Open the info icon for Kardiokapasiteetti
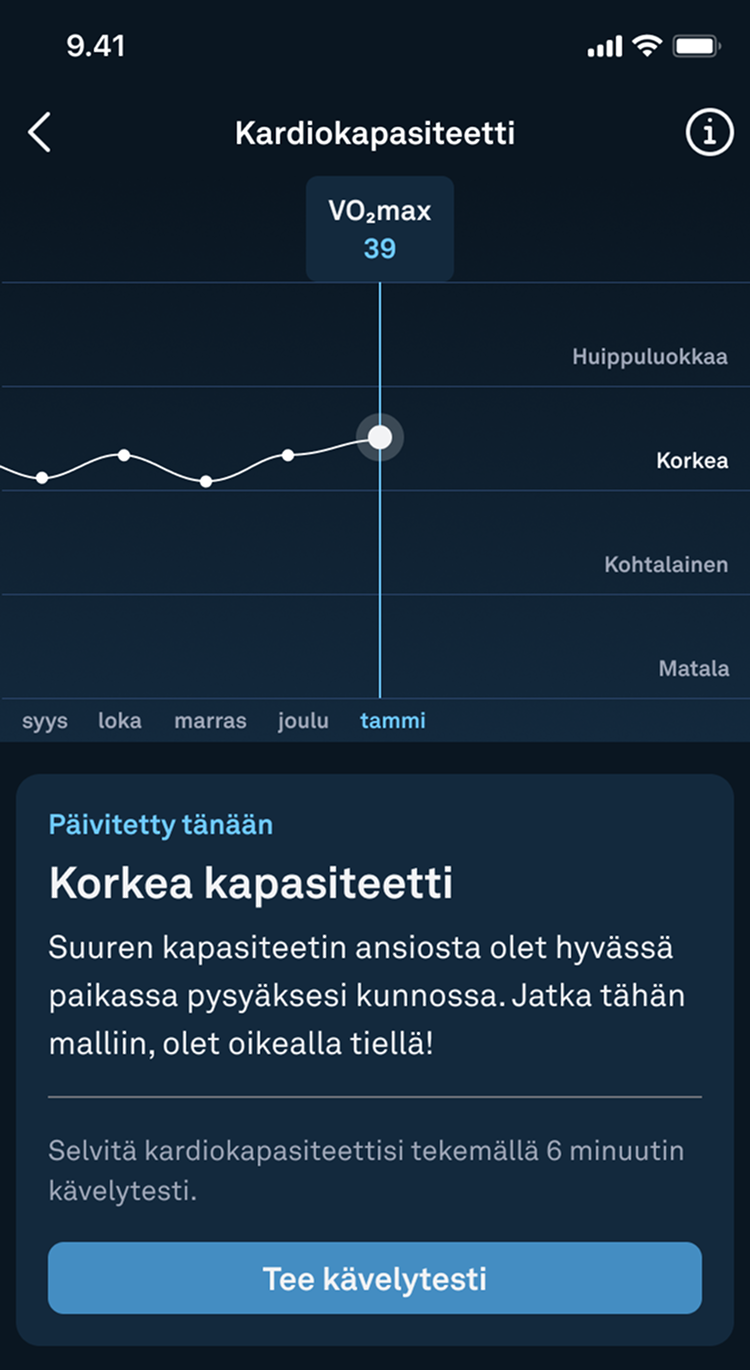Image resolution: width=750 pixels, height=1370 pixels. (x=709, y=132)
